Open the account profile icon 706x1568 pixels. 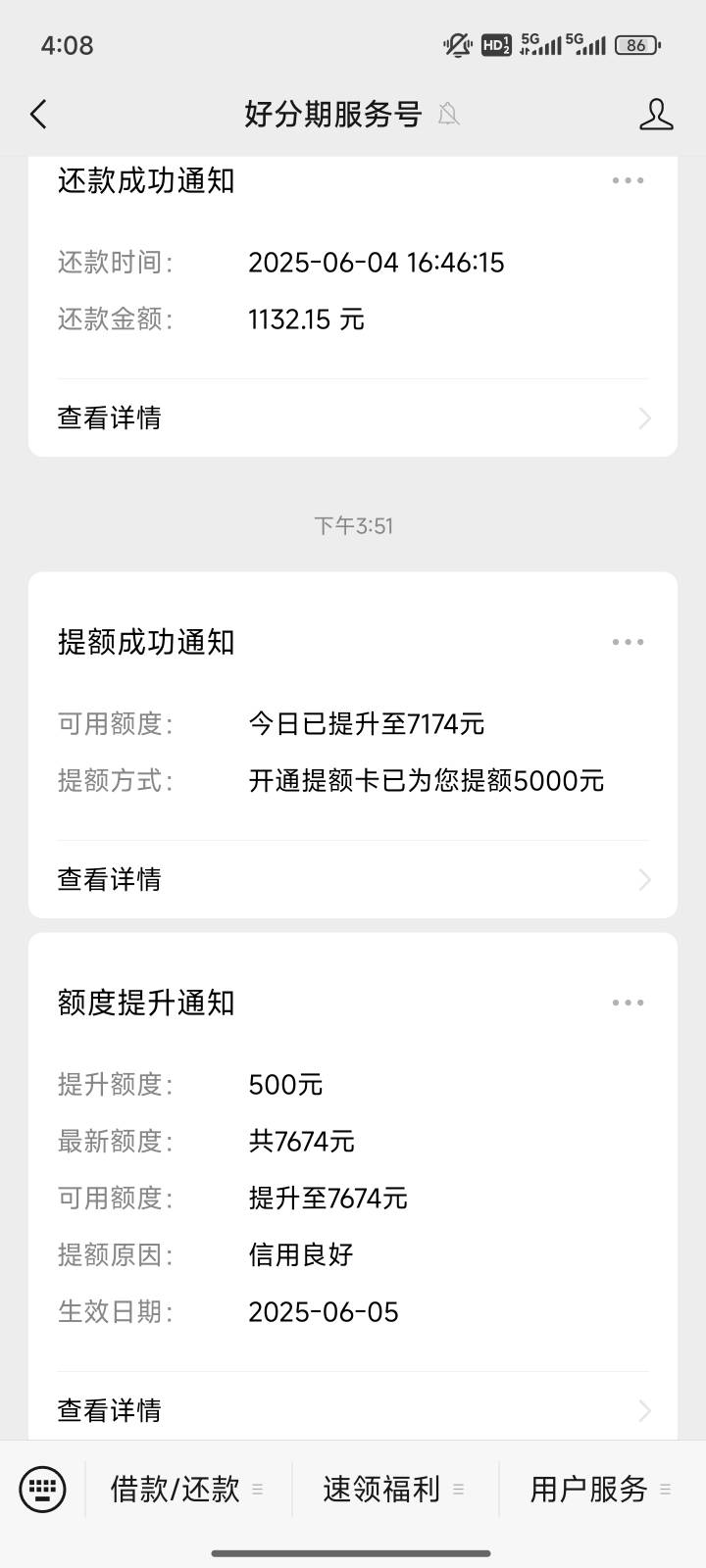pyautogui.click(x=656, y=115)
